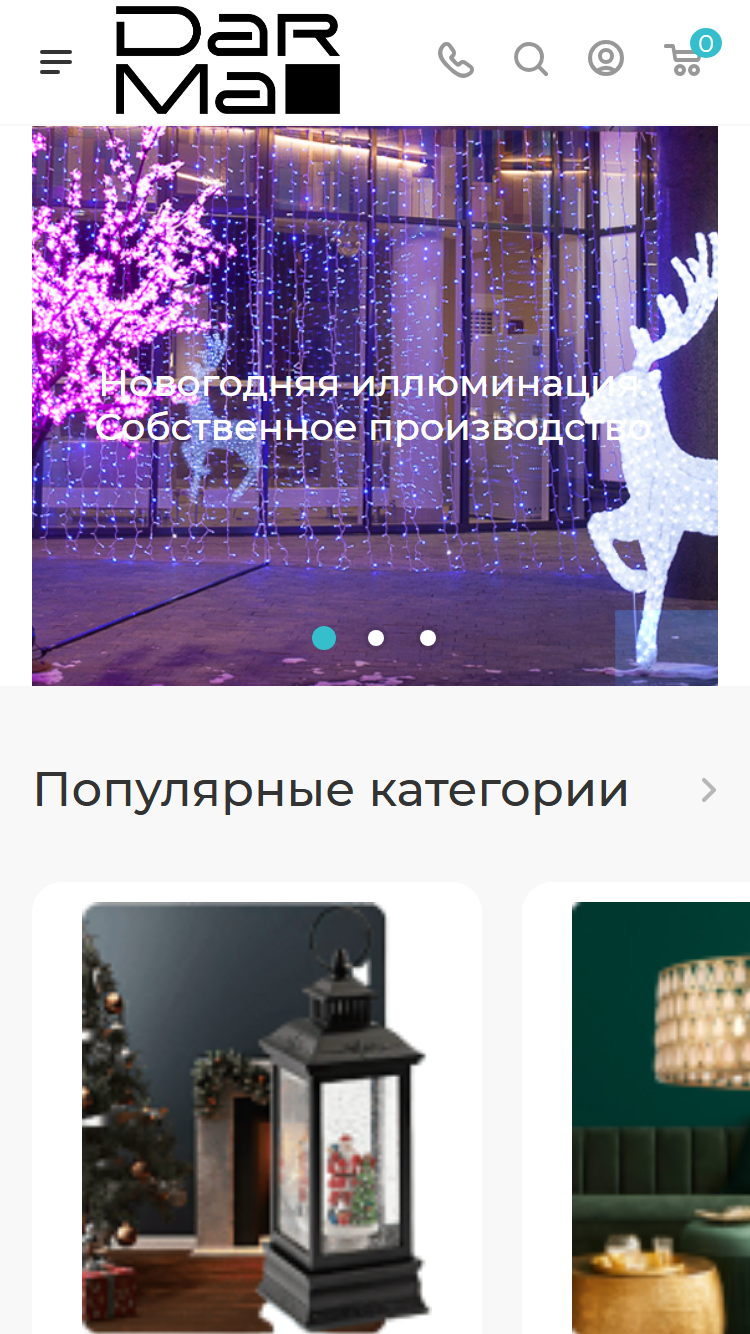Open the hamburger menu
This screenshot has width=750, height=1334.
pyautogui.click(x=56, y=62)
